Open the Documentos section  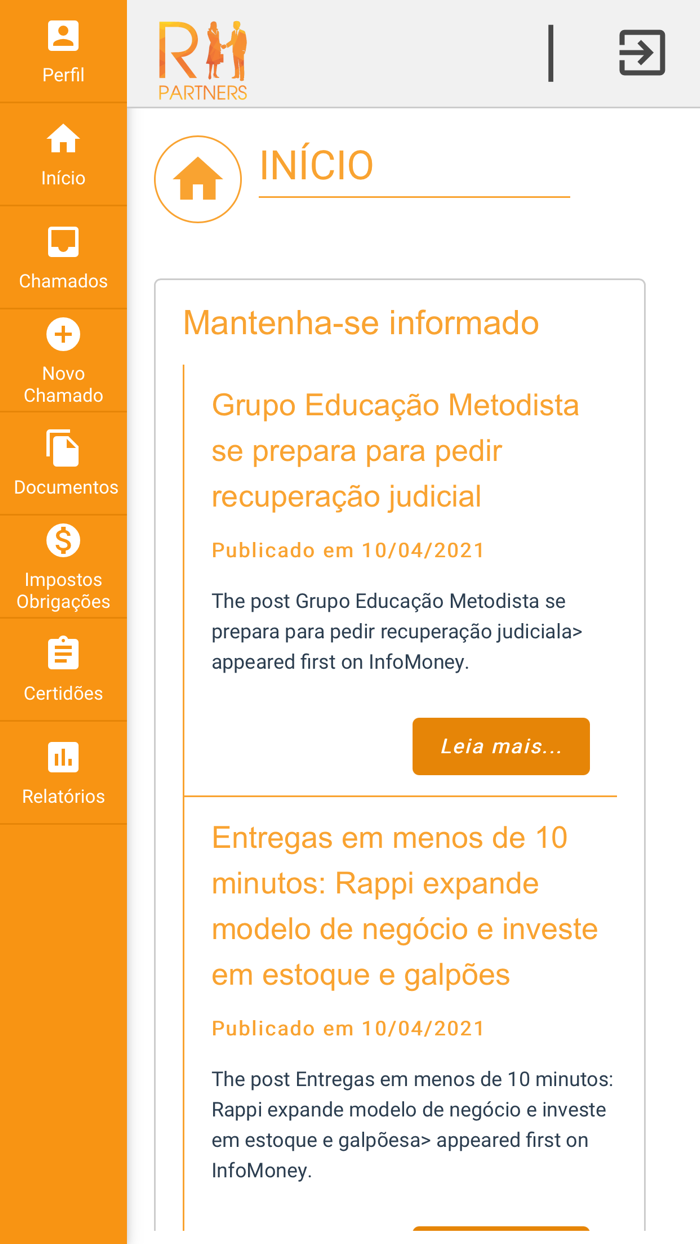tap(63, 464)
